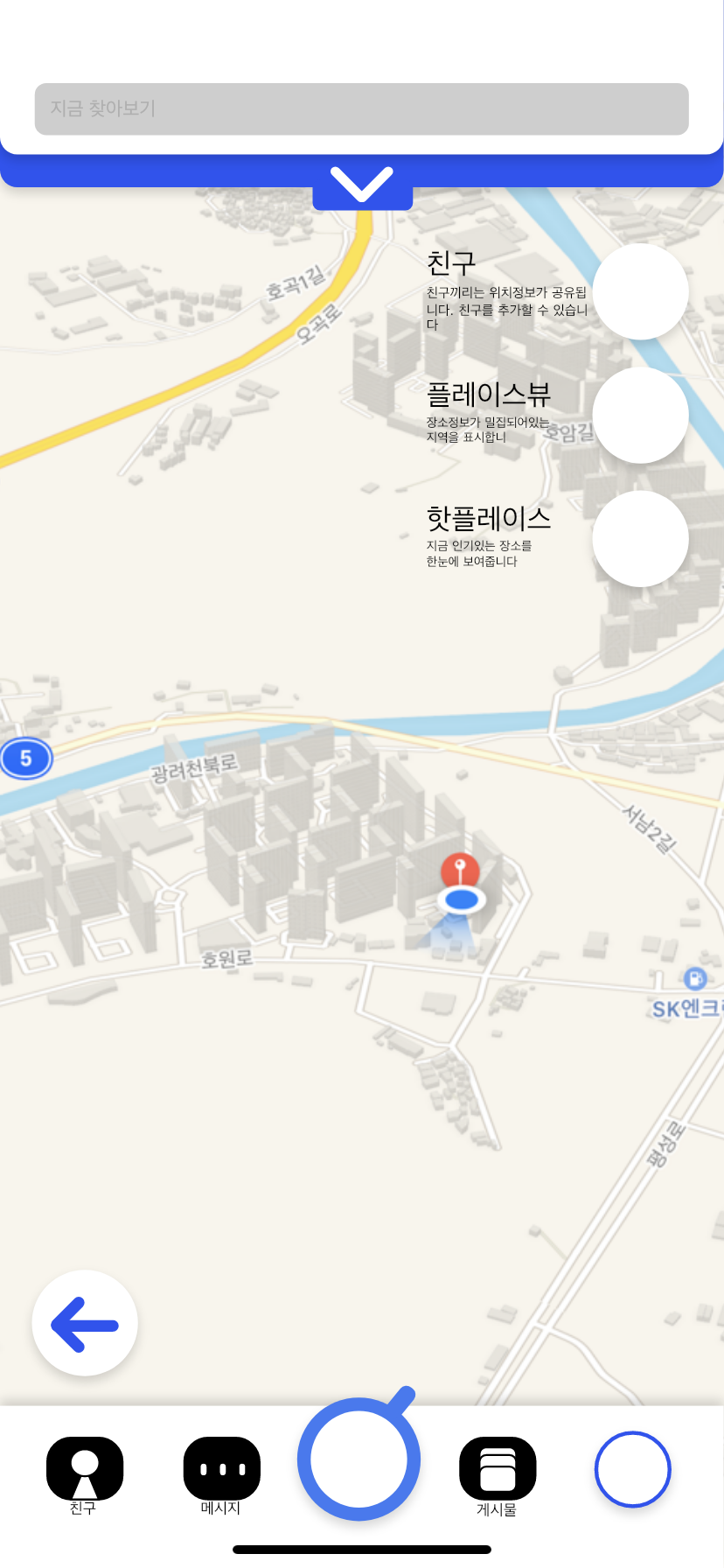Tap the red location pin on map
Screen dimensions: 724x1568
(460, 872)
